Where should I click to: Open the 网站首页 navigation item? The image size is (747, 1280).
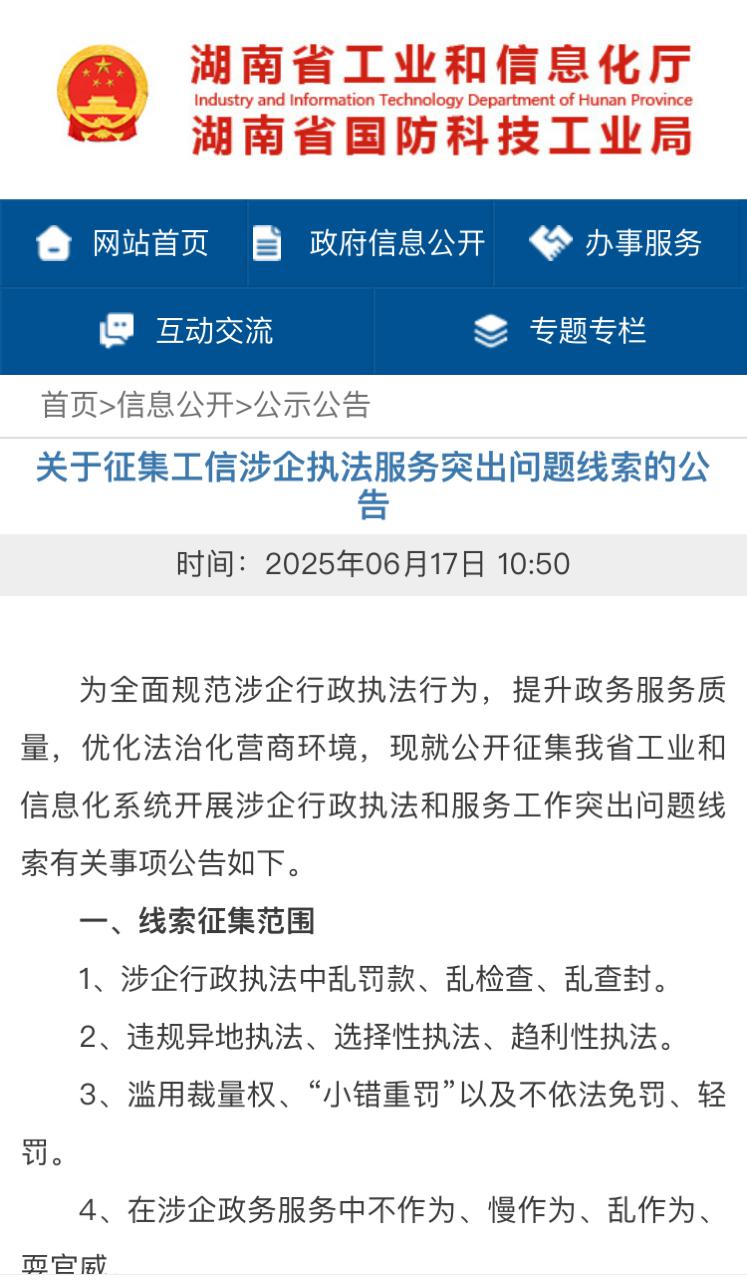(x=123, y=243)
